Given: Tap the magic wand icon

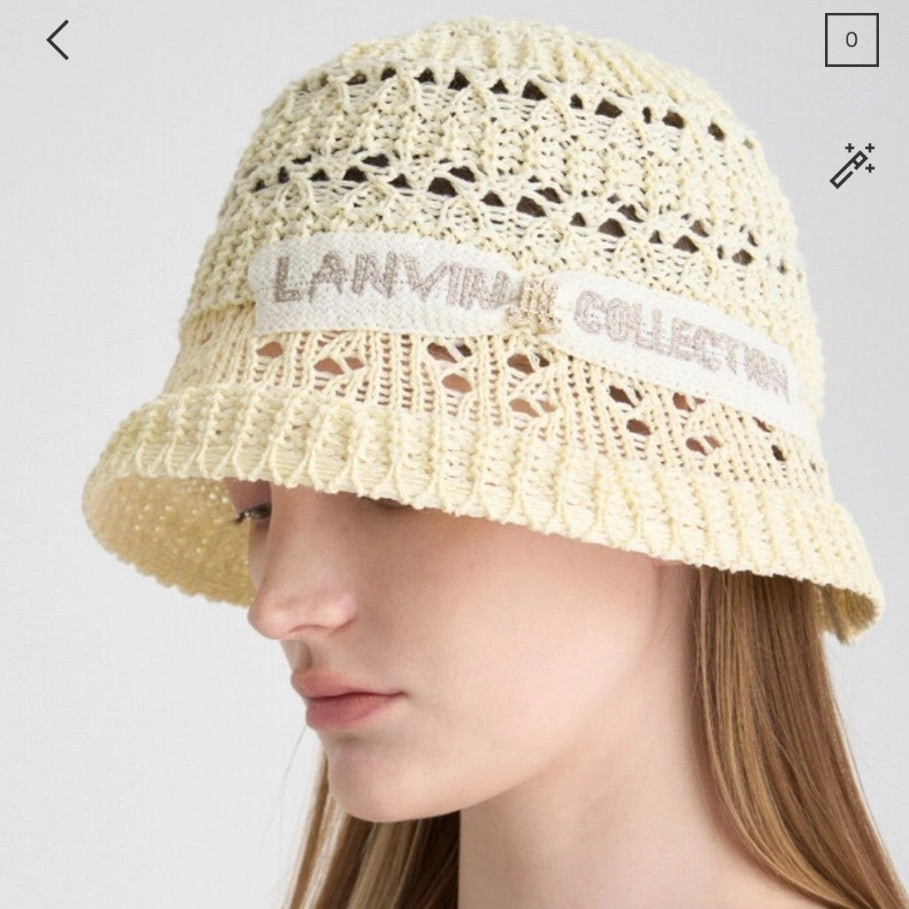Looking at the screenshot, I should pos(852,165).
